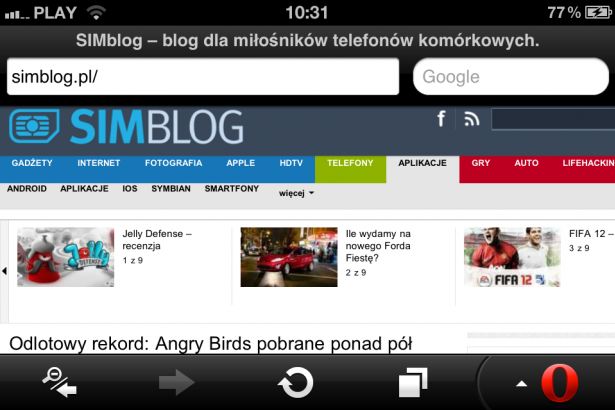Image resolution: width=615 pixels, height=410 pixels.
Task: Open the Telefony category
Action: (x=350, y=163)
